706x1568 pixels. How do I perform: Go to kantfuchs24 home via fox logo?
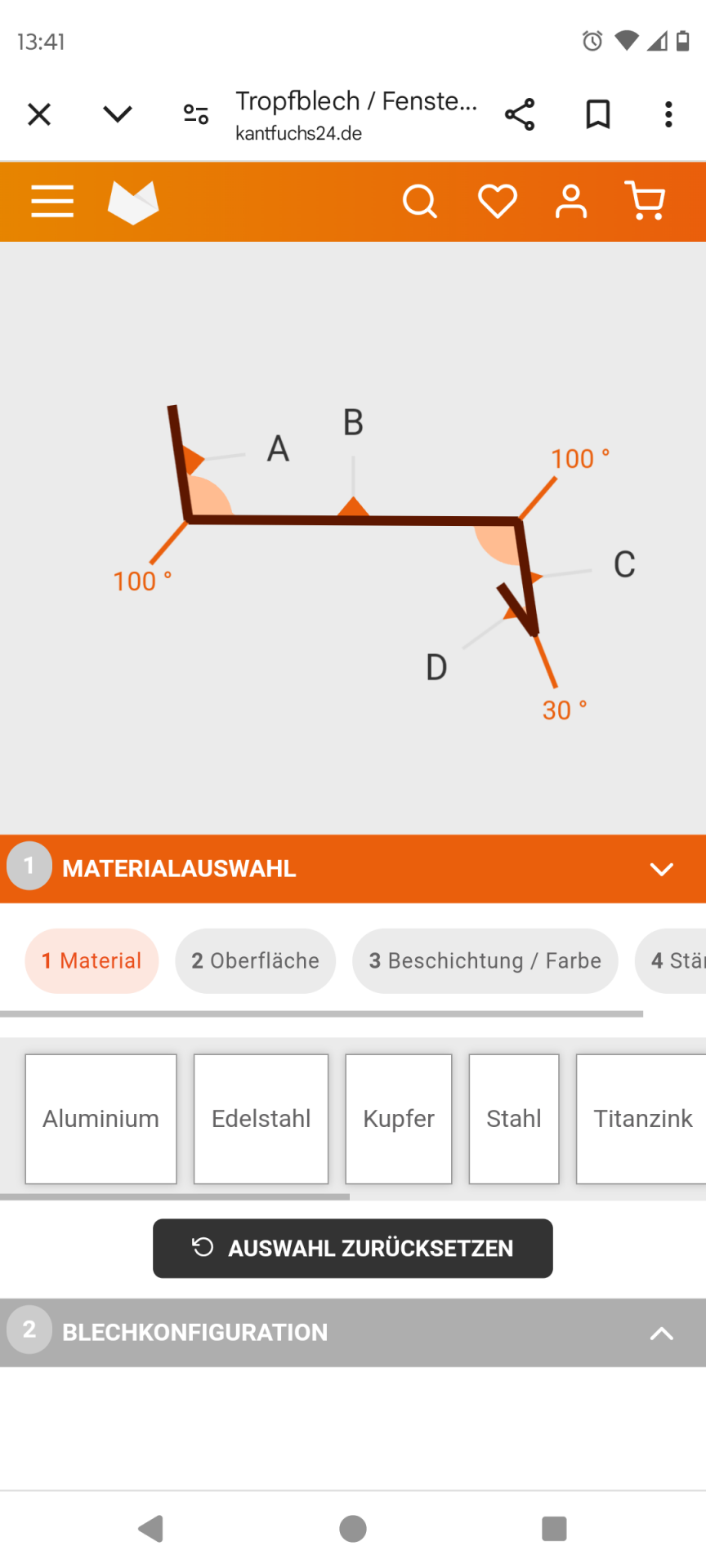[133, 203]
